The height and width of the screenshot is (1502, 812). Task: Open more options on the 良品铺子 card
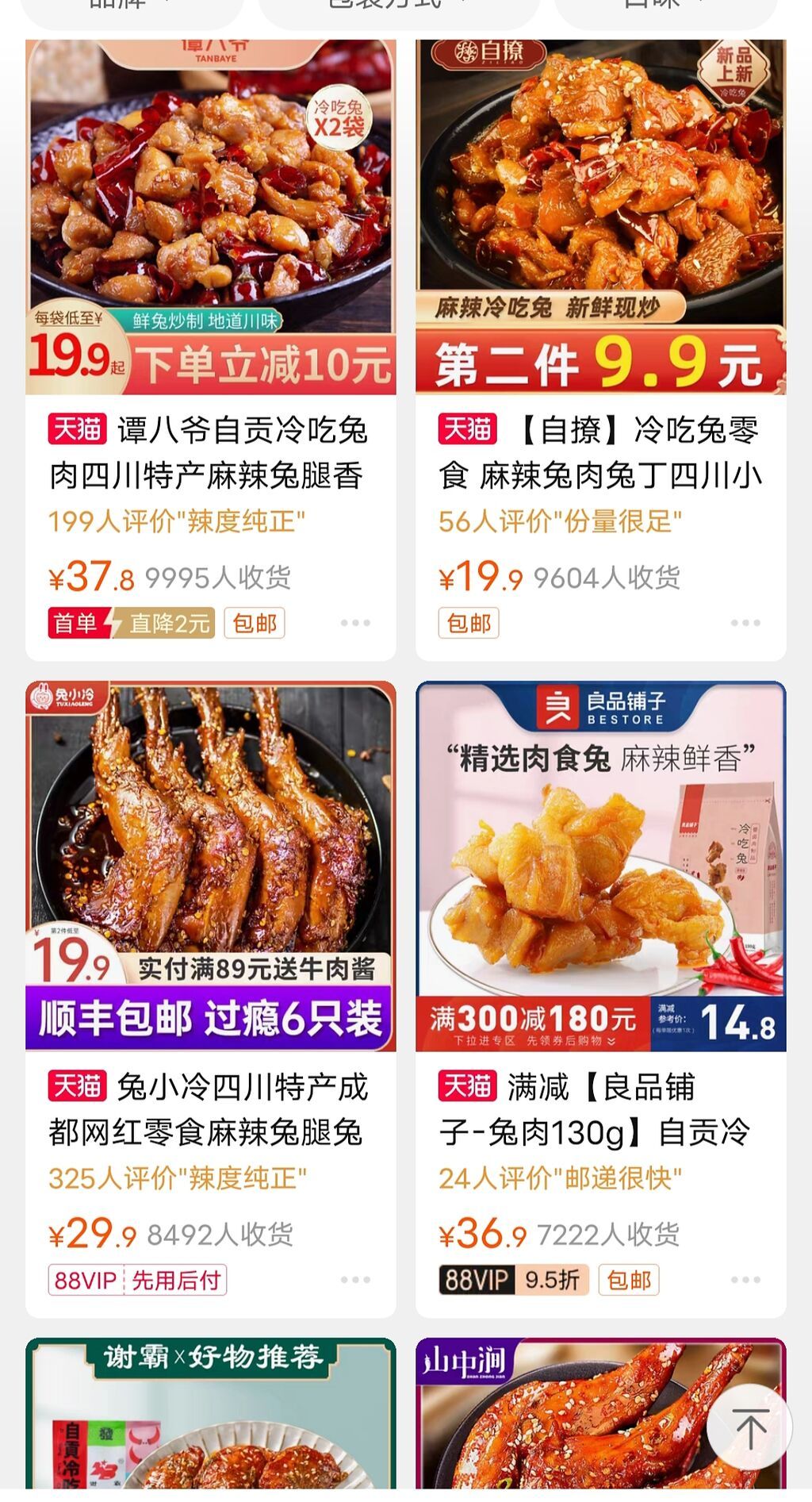[x=745, y=1279]
